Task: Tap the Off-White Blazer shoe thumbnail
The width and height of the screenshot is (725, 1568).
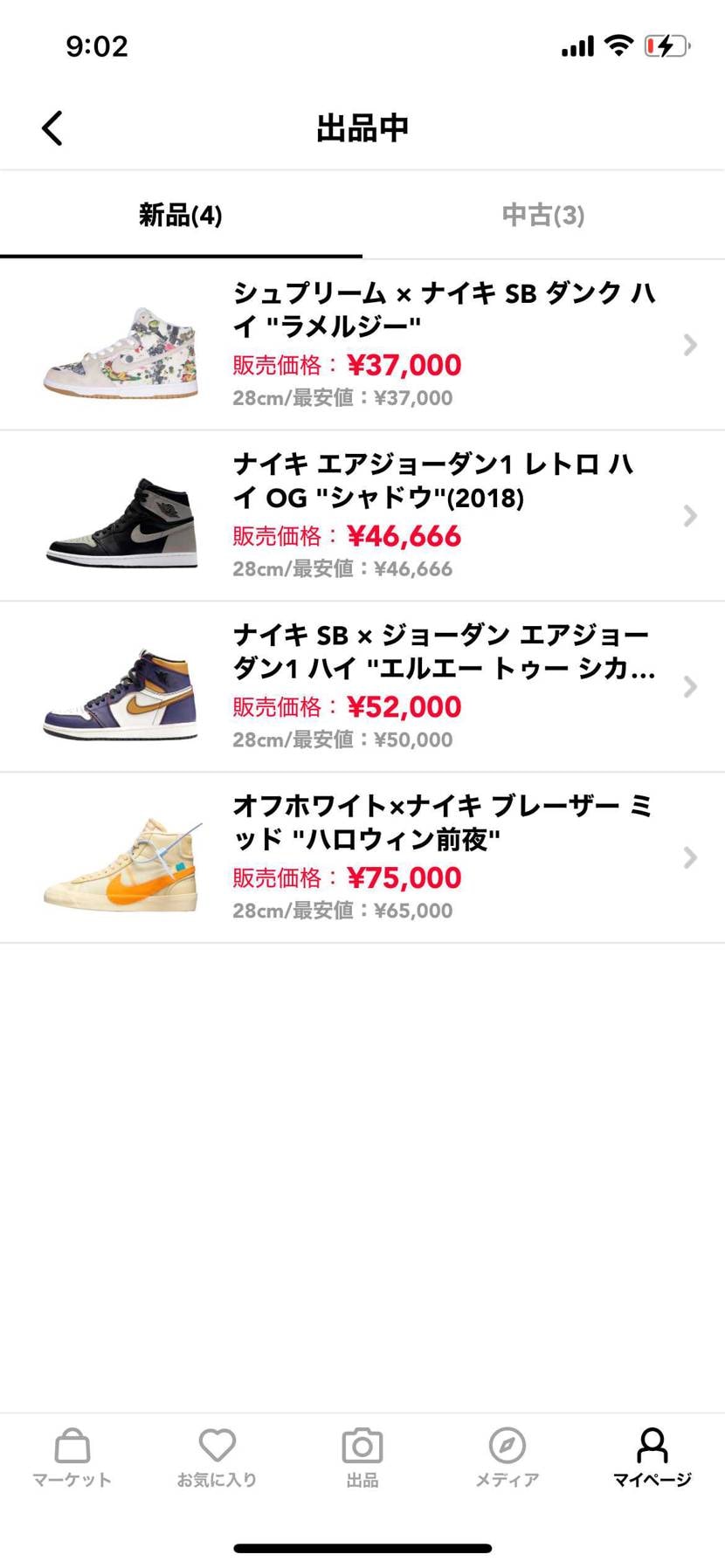Action: click(120, 858)
